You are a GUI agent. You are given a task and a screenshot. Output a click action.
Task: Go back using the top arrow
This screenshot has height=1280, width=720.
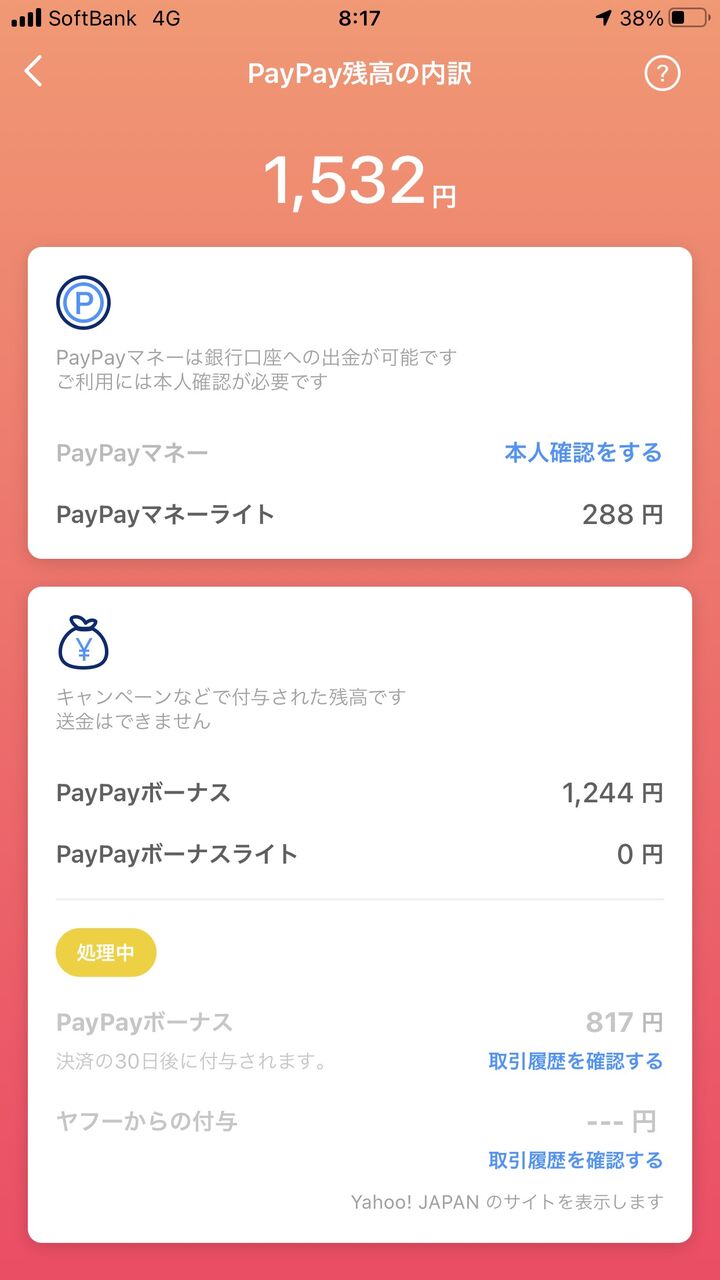coord(34,72)
